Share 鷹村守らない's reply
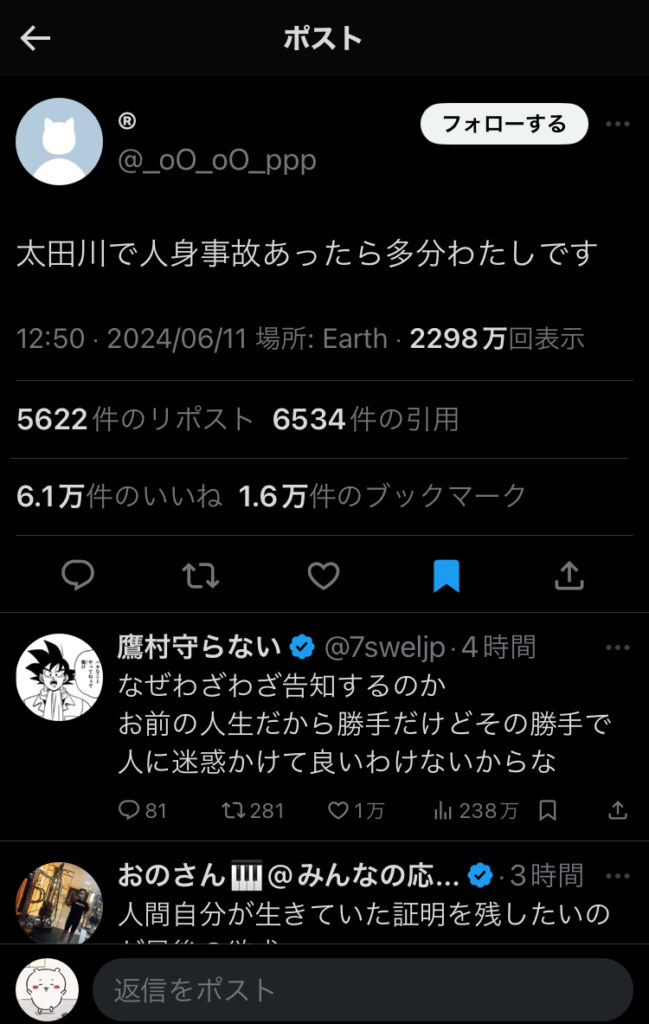Screen dimensions: 649x1024 click(618, 810)
